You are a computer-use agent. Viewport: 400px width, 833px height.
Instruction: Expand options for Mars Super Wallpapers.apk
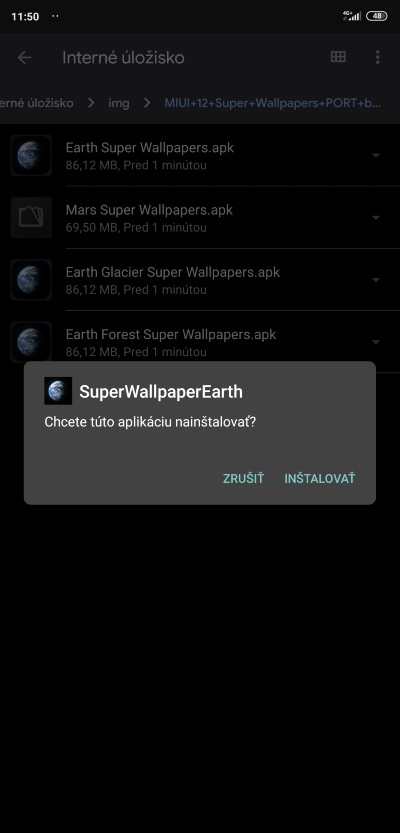[x=376, y=218]
